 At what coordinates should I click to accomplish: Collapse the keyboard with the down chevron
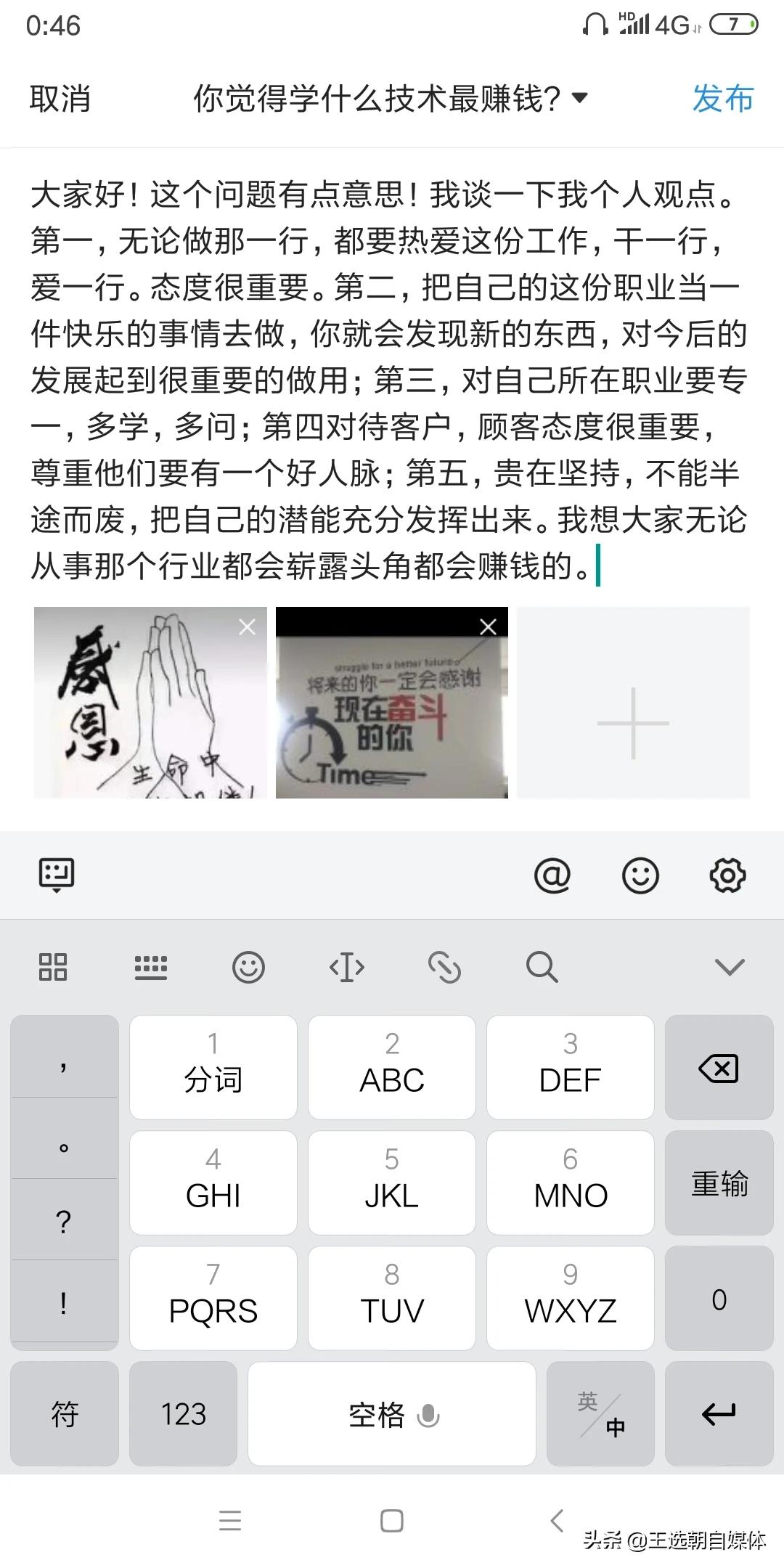pyautogui.click(x=730, y=967)
